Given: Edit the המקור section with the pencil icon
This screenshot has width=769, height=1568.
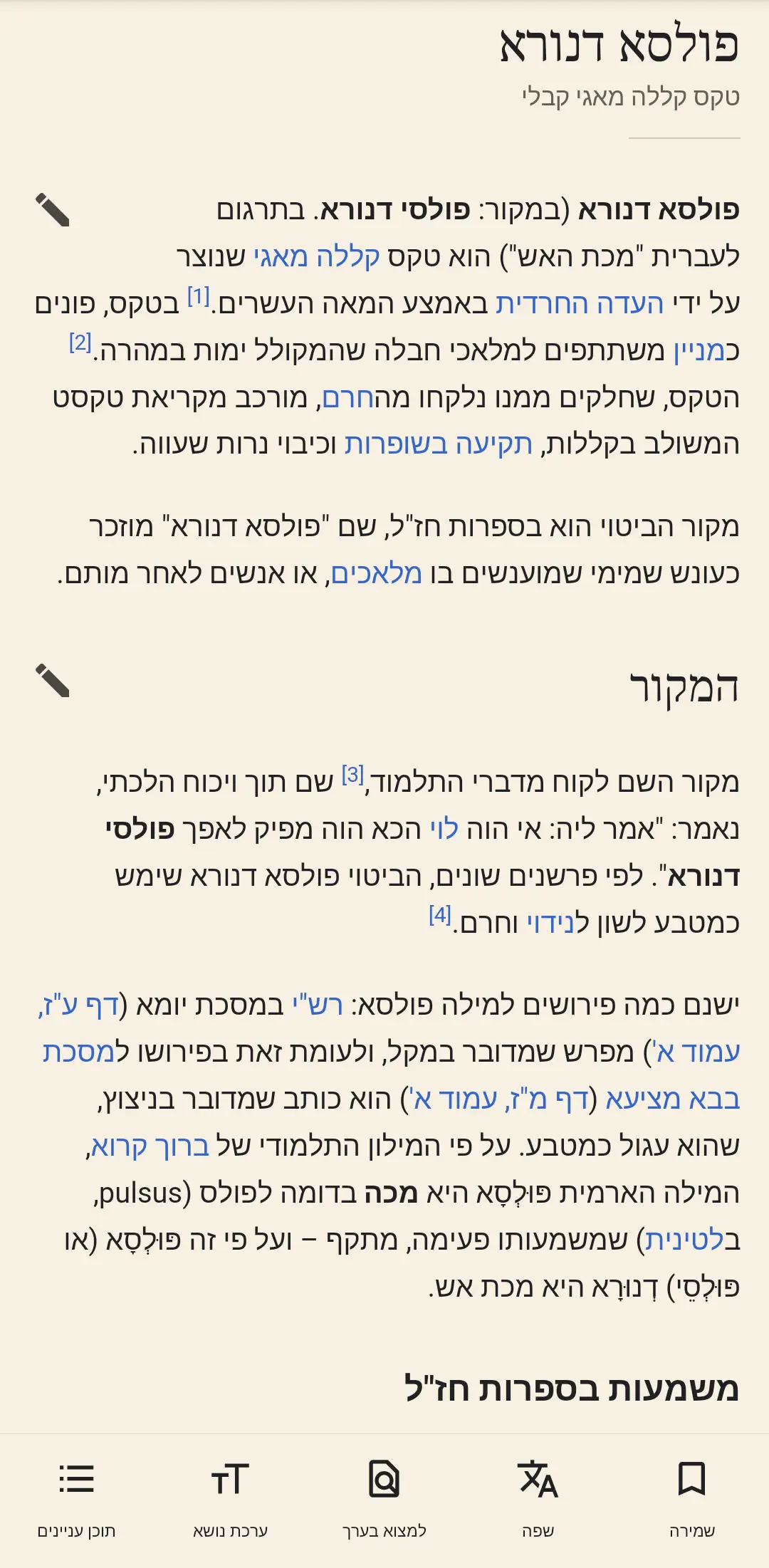Looking at the screenshot, I should pyautogui.click(x=53, y=681).
